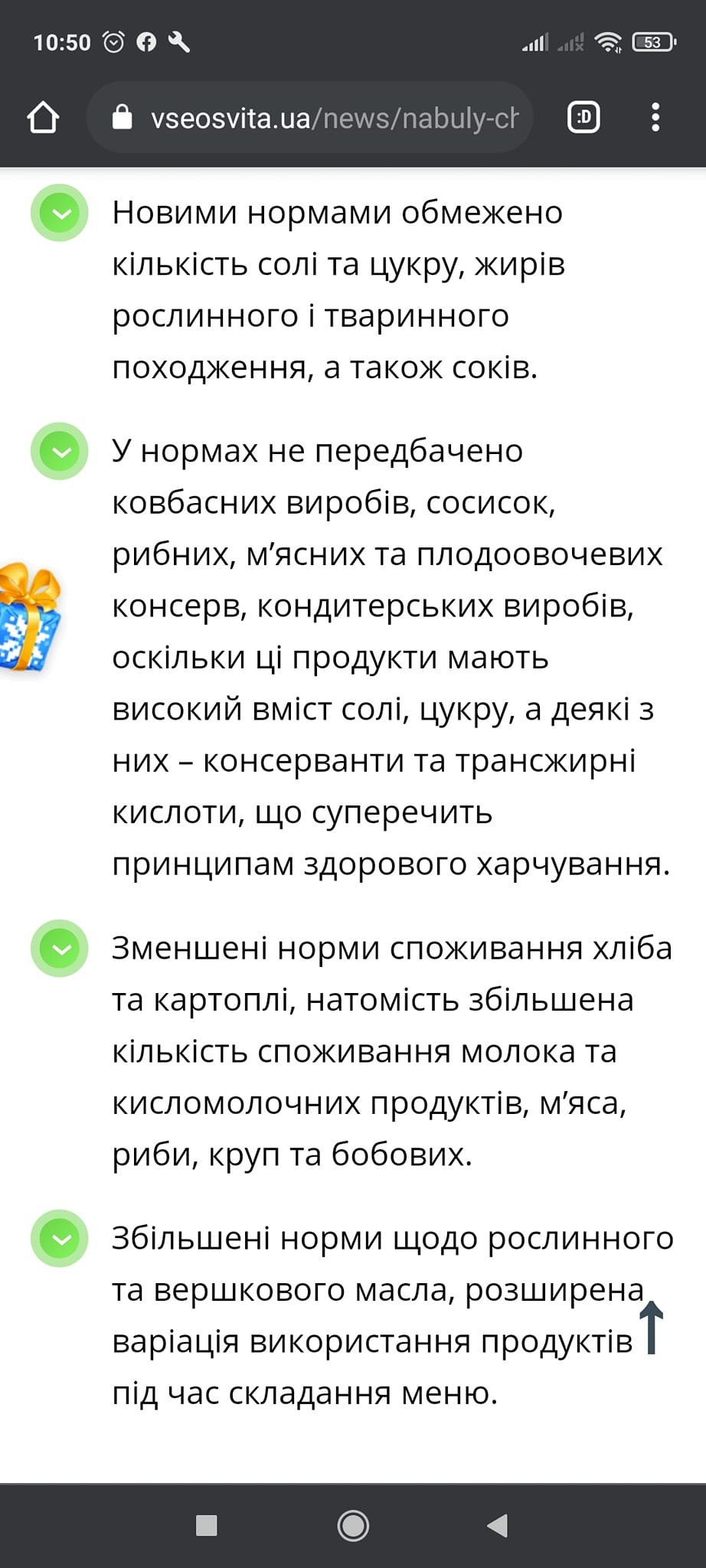Tap the vseosvita.ua address bar

pos(310,118)
